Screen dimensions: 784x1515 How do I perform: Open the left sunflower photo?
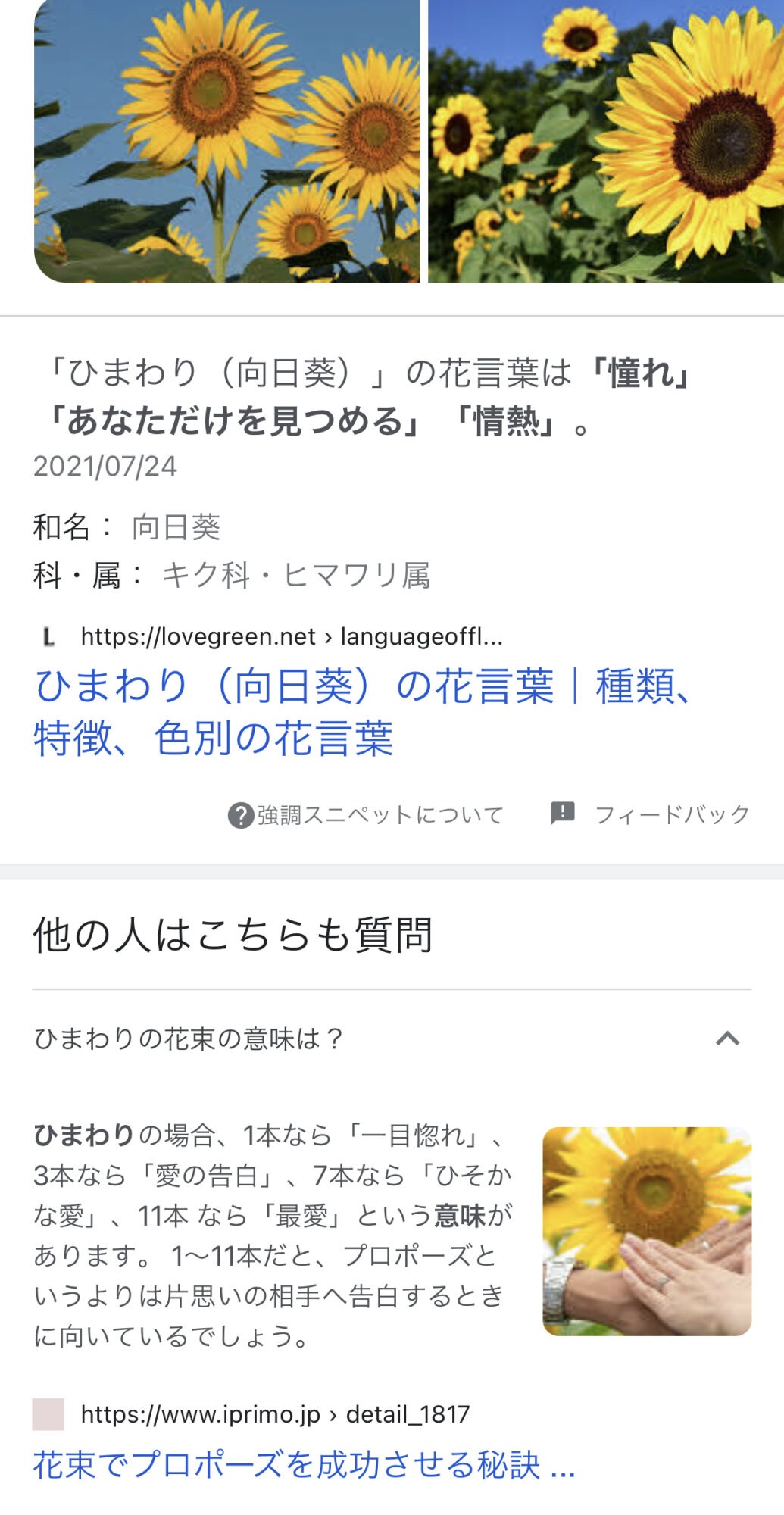coord(226,141)
